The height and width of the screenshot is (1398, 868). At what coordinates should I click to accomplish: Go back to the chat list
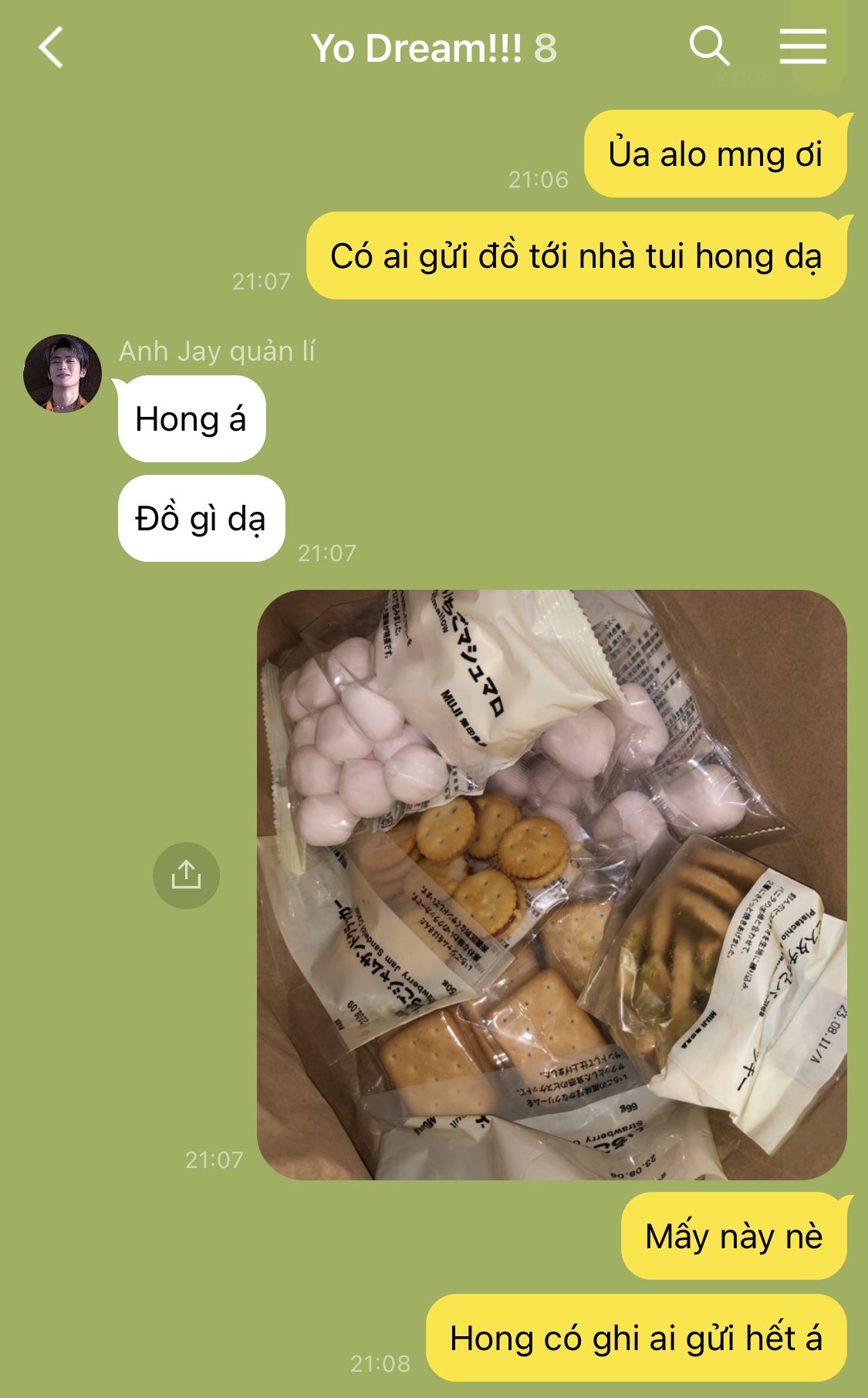point(51,48)
